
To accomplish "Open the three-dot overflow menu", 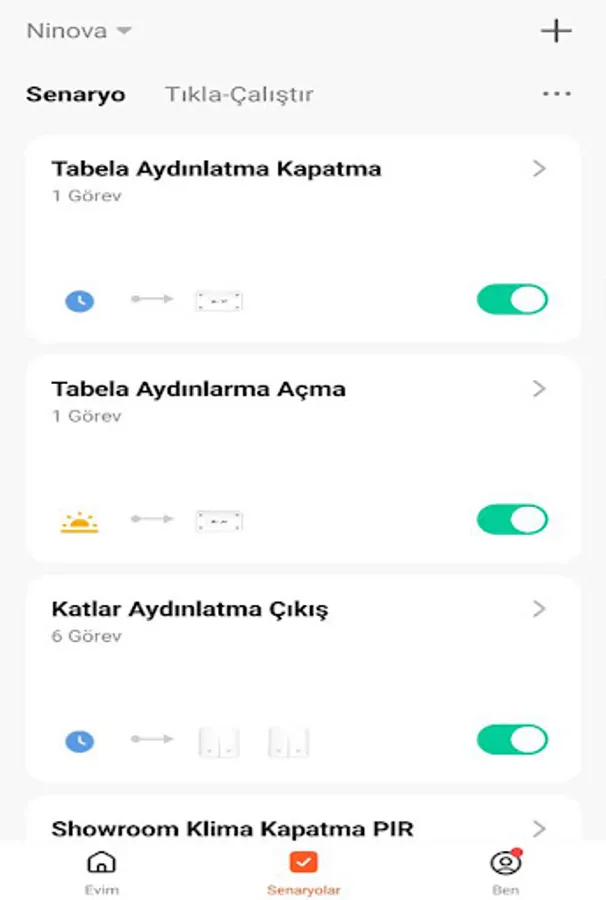I will click(556, 94).
